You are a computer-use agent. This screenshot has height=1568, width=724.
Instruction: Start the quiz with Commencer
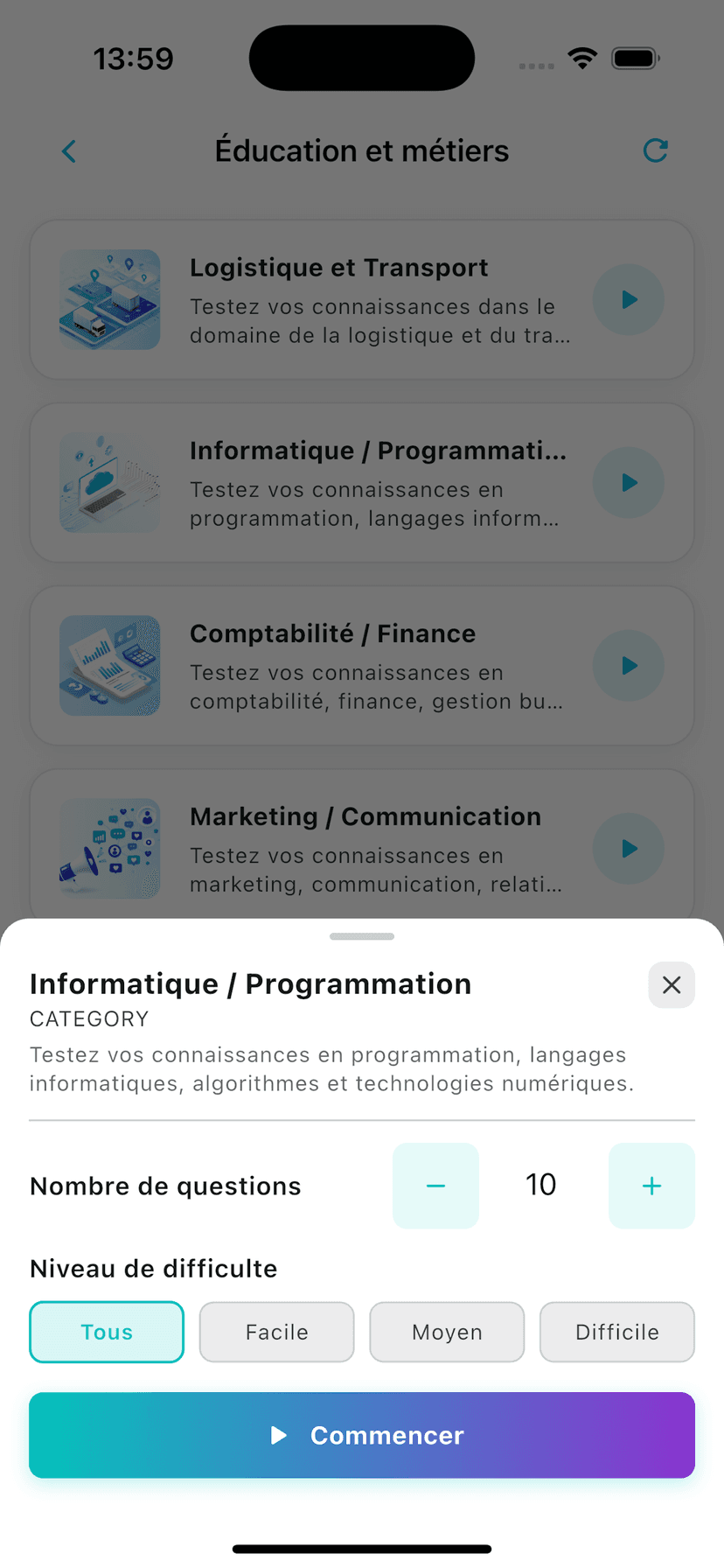pos(362,1435)
